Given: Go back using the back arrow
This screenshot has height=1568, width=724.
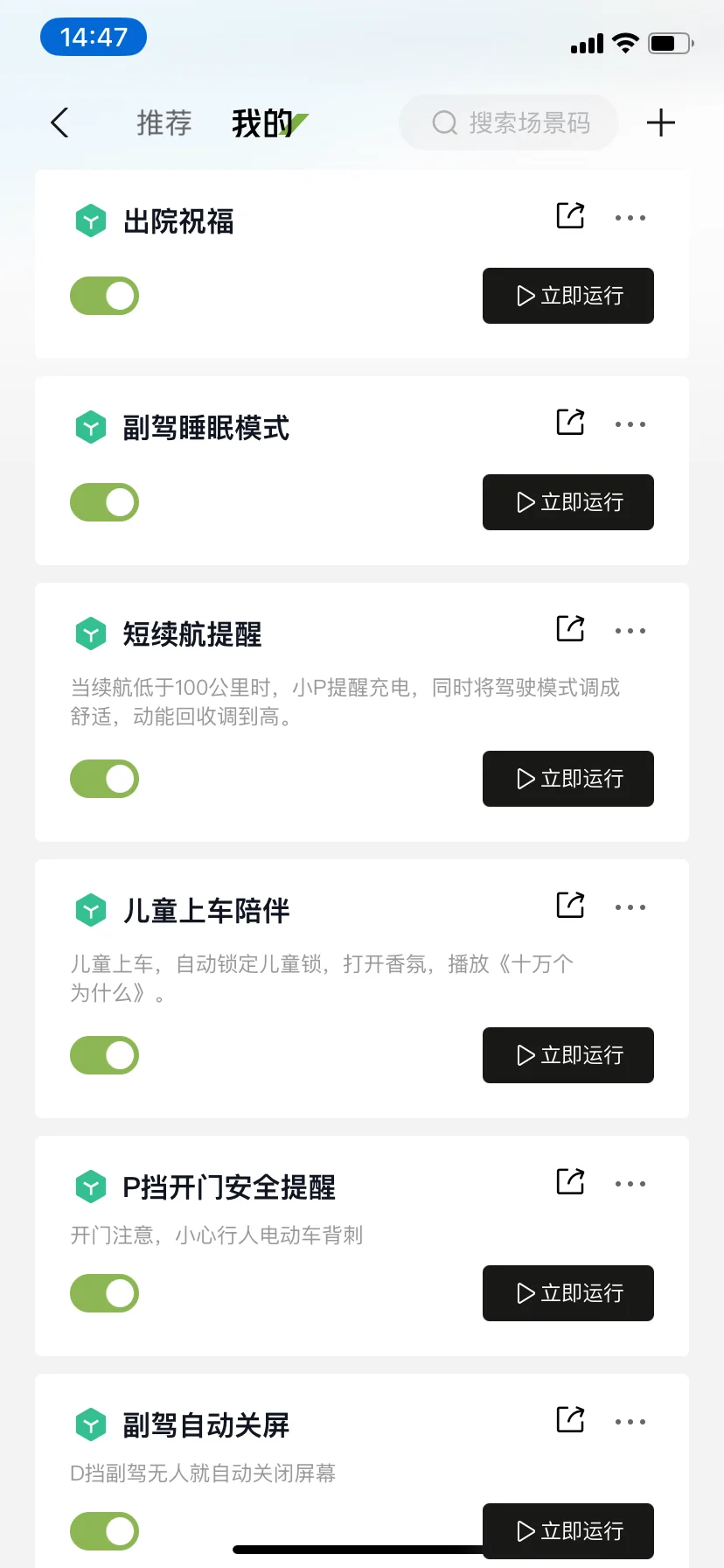Looking at the screenshot, I should pos(59,123).
